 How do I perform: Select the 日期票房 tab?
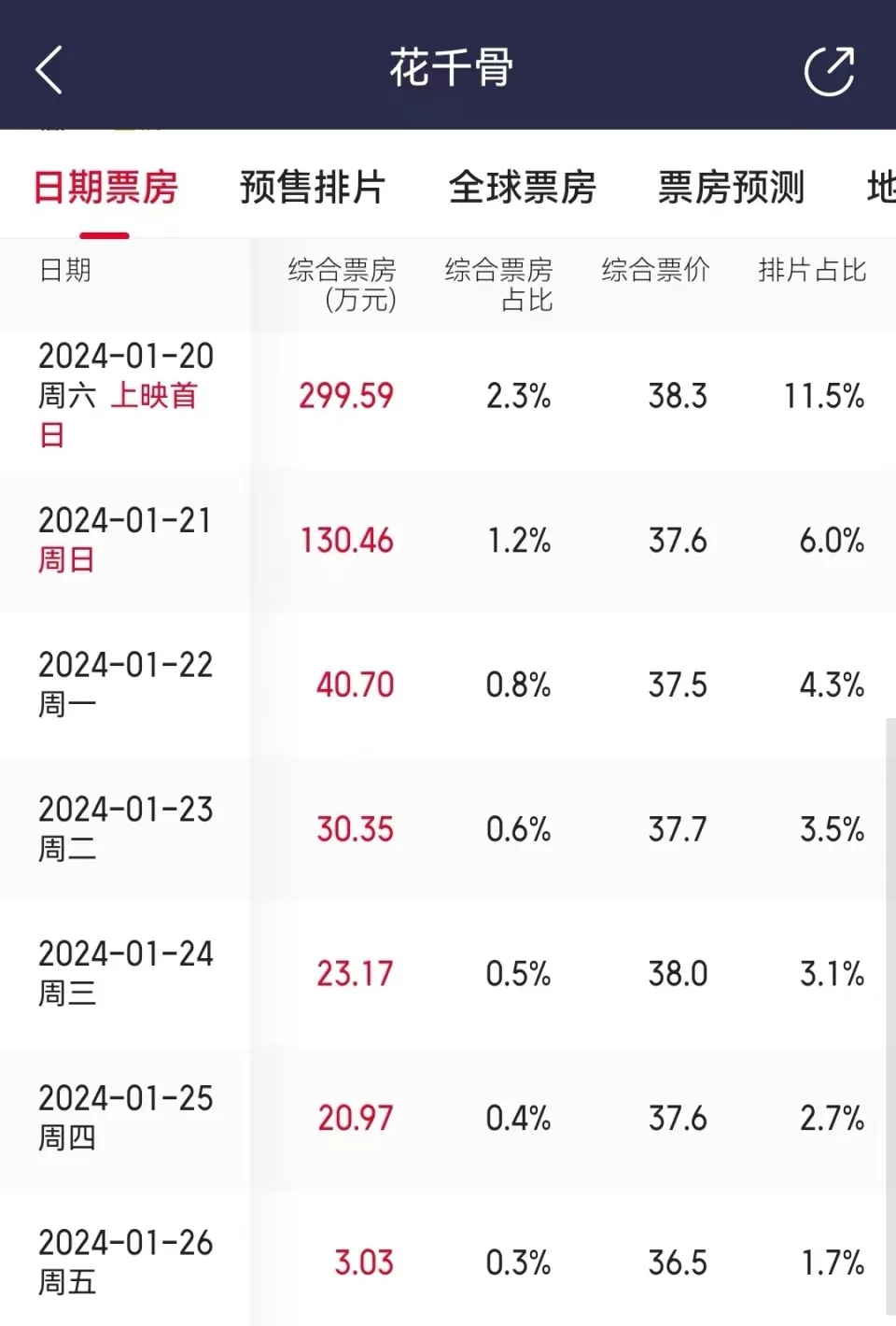tap(105, 188)
